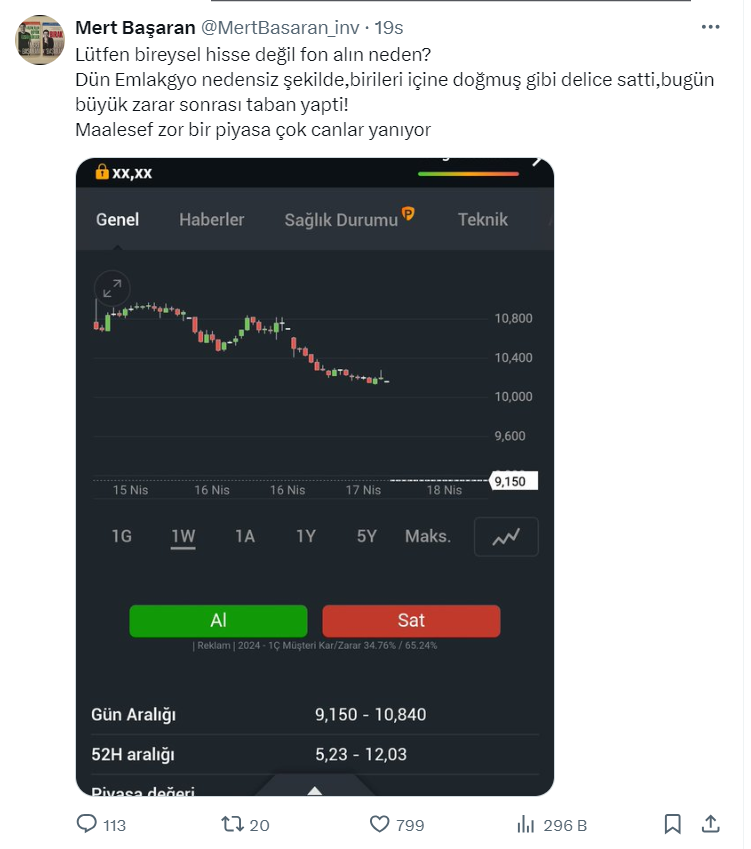Share this tweet
Image resolution: width=751 pixels, height=849 pixels.
711,824
